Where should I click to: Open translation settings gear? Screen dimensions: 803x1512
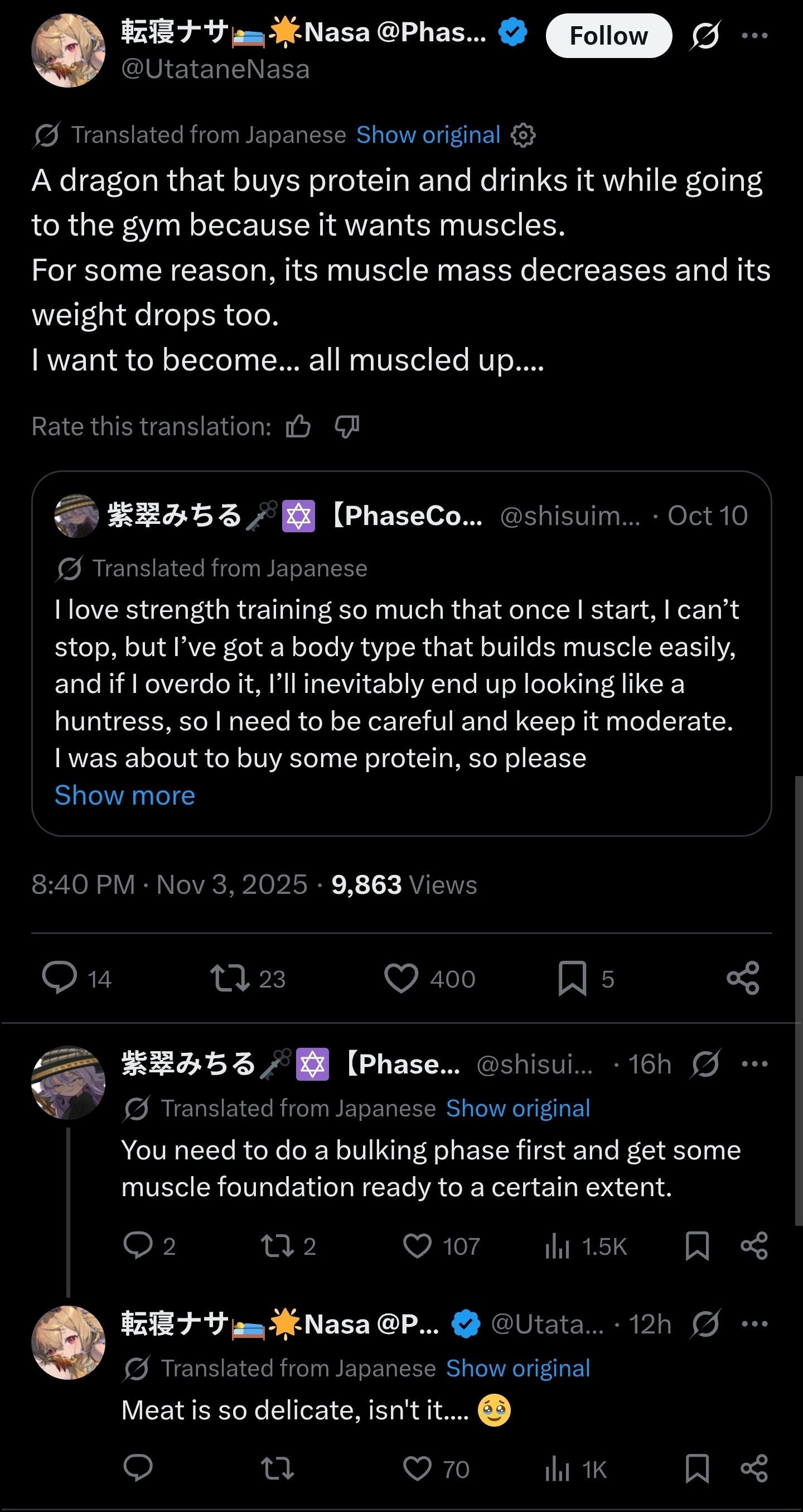coord(523,136)
